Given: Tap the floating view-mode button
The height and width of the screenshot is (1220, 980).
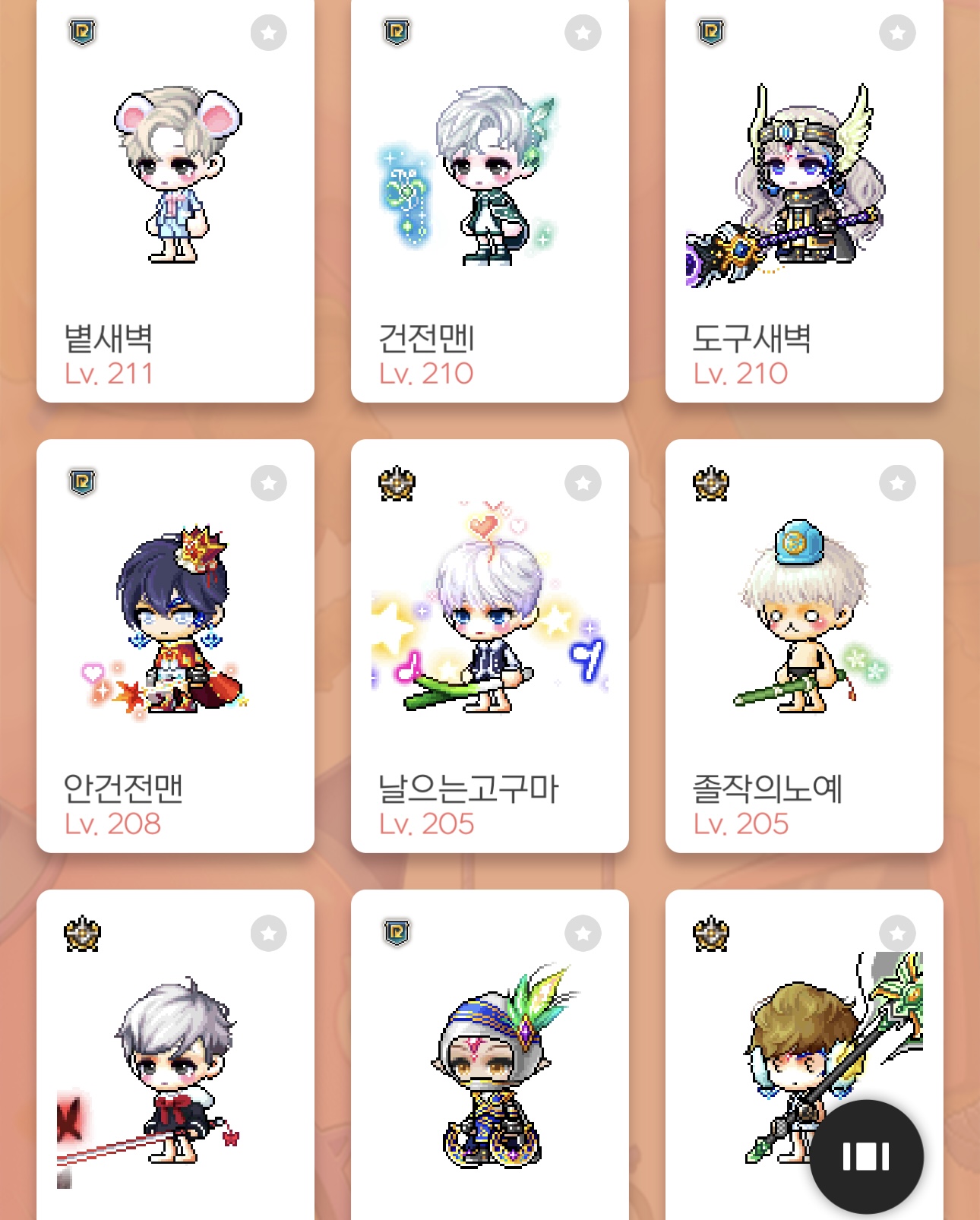Looking at the screenshot, I should point(866,1156).
